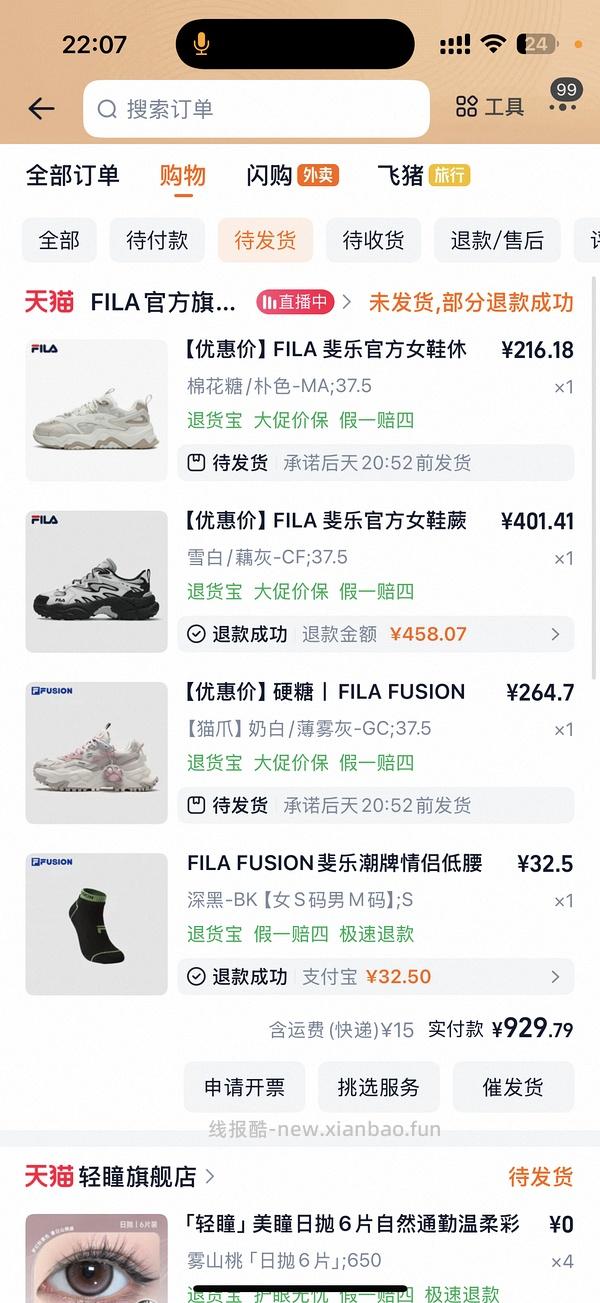This screenshot has height=1303, width=600.
Task: Filter orders by 待付款
Action: pyautogui.click(x=157, y=240)
